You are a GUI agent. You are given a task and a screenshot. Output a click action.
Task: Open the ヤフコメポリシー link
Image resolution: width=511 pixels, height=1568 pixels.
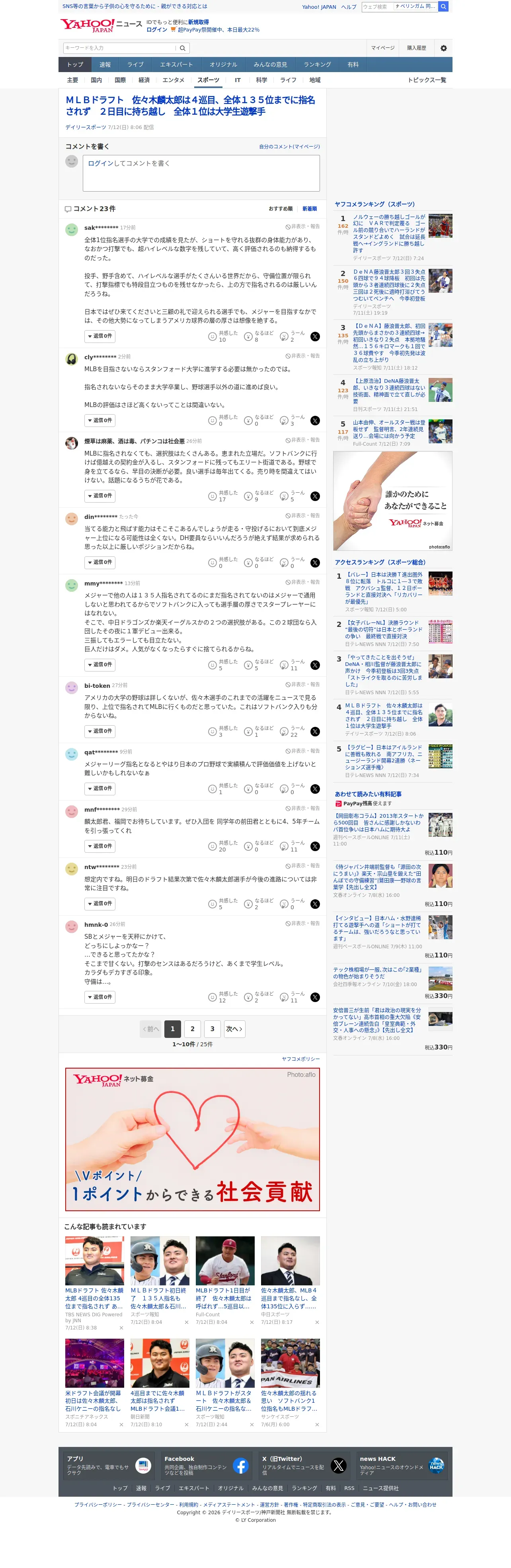(300, 1059)
